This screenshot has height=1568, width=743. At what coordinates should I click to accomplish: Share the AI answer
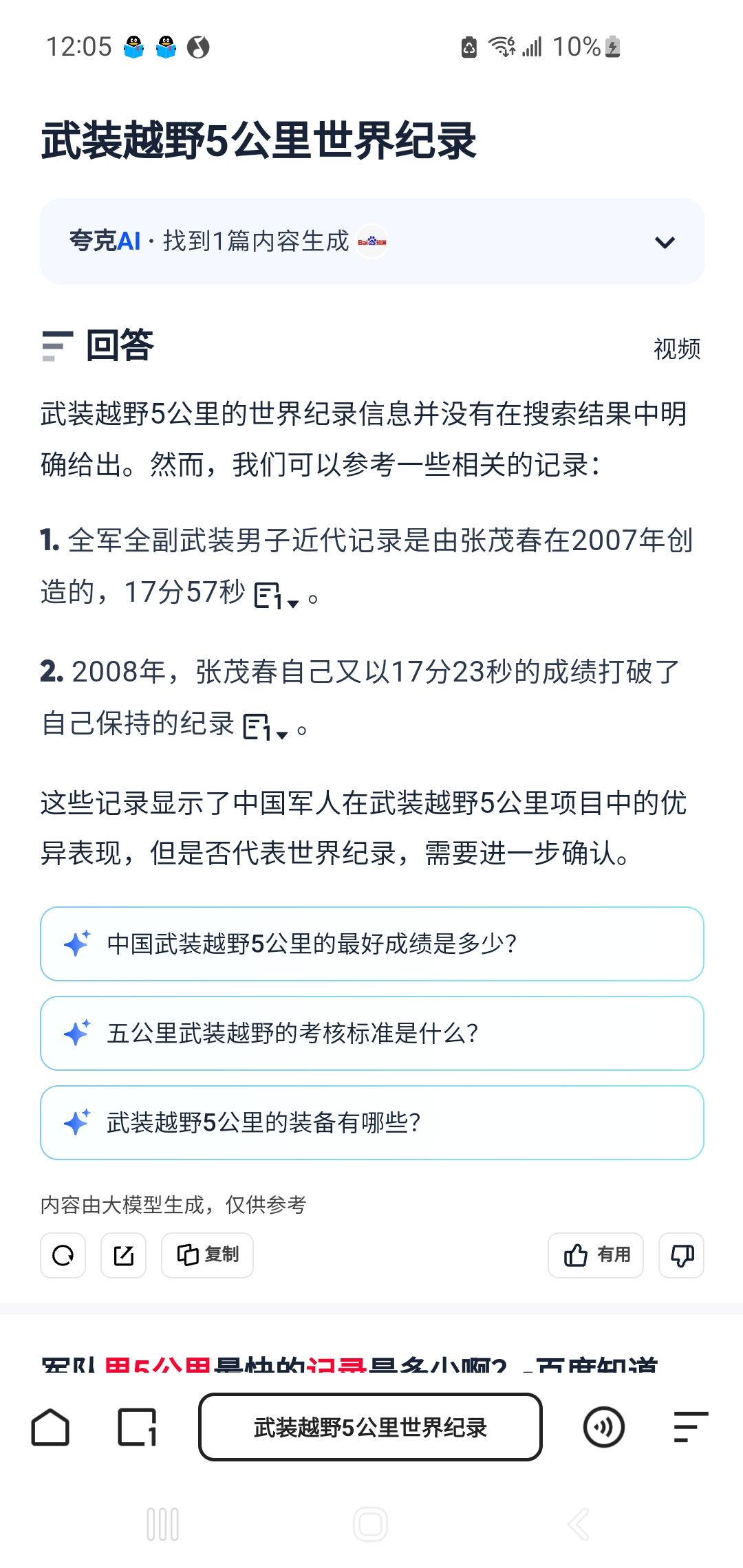(123, 1255)
